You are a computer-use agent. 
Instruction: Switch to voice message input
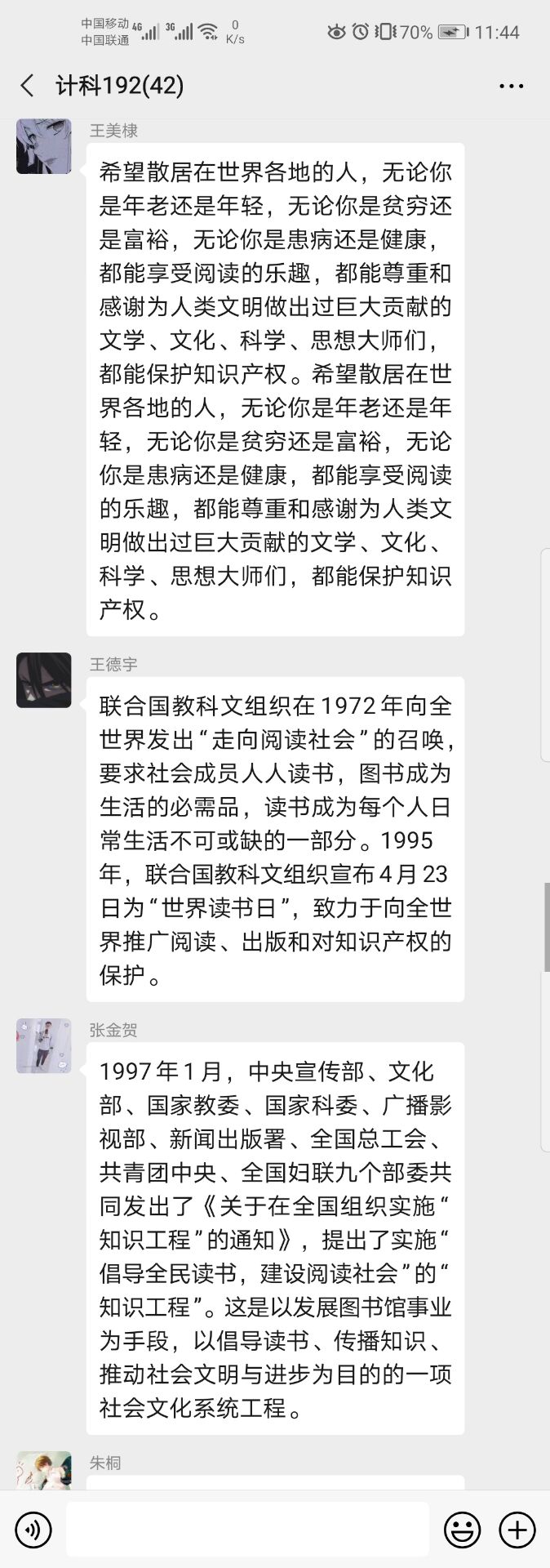(x=33, y=1529)
